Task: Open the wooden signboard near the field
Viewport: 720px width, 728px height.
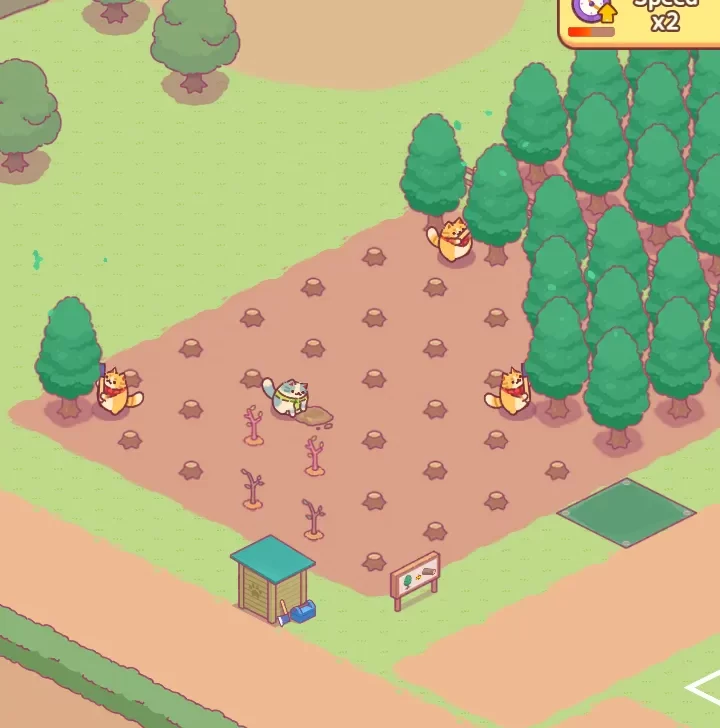Action: 415,577
